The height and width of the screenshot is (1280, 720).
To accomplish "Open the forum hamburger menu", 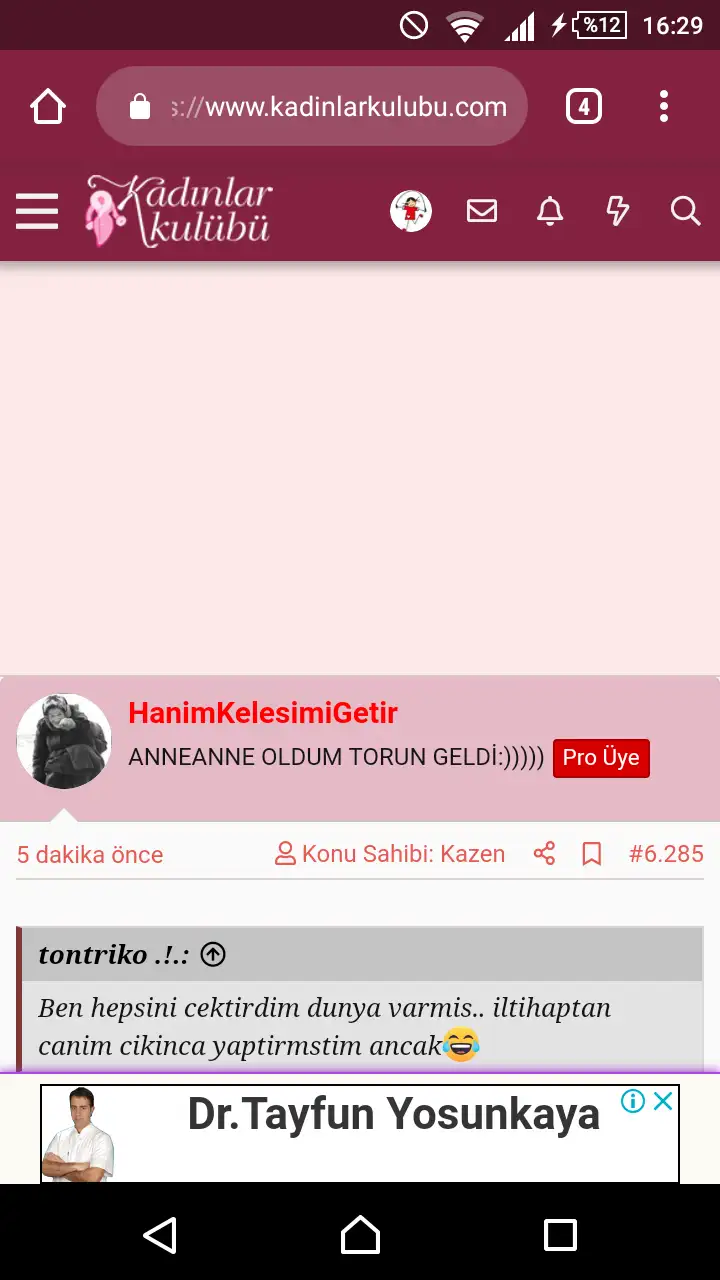I will pos(37,212).
